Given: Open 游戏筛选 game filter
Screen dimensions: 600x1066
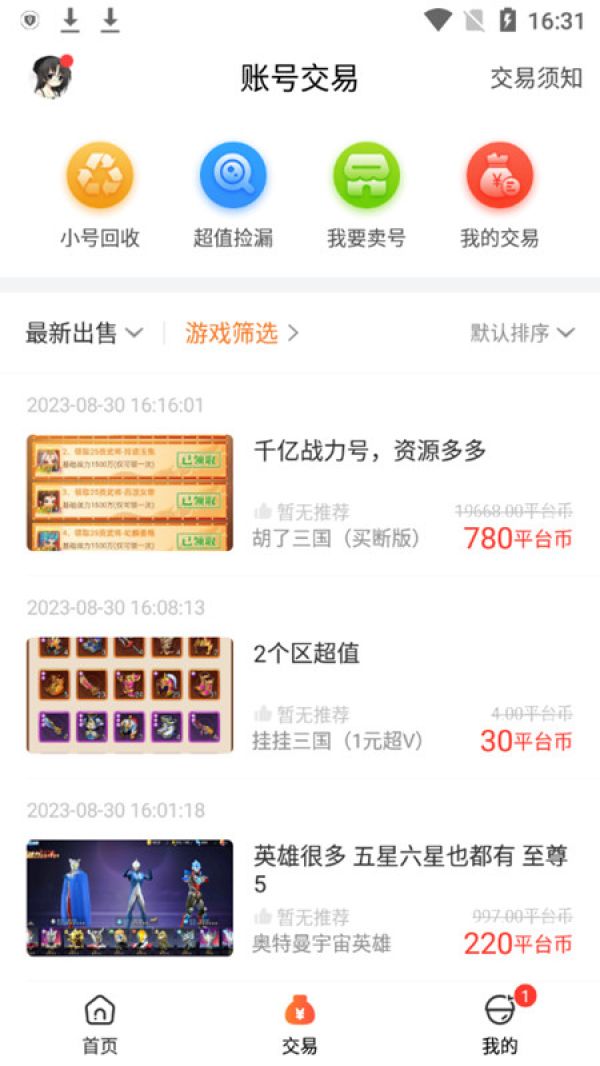Looking at the screenshot, I should point(241,333).
